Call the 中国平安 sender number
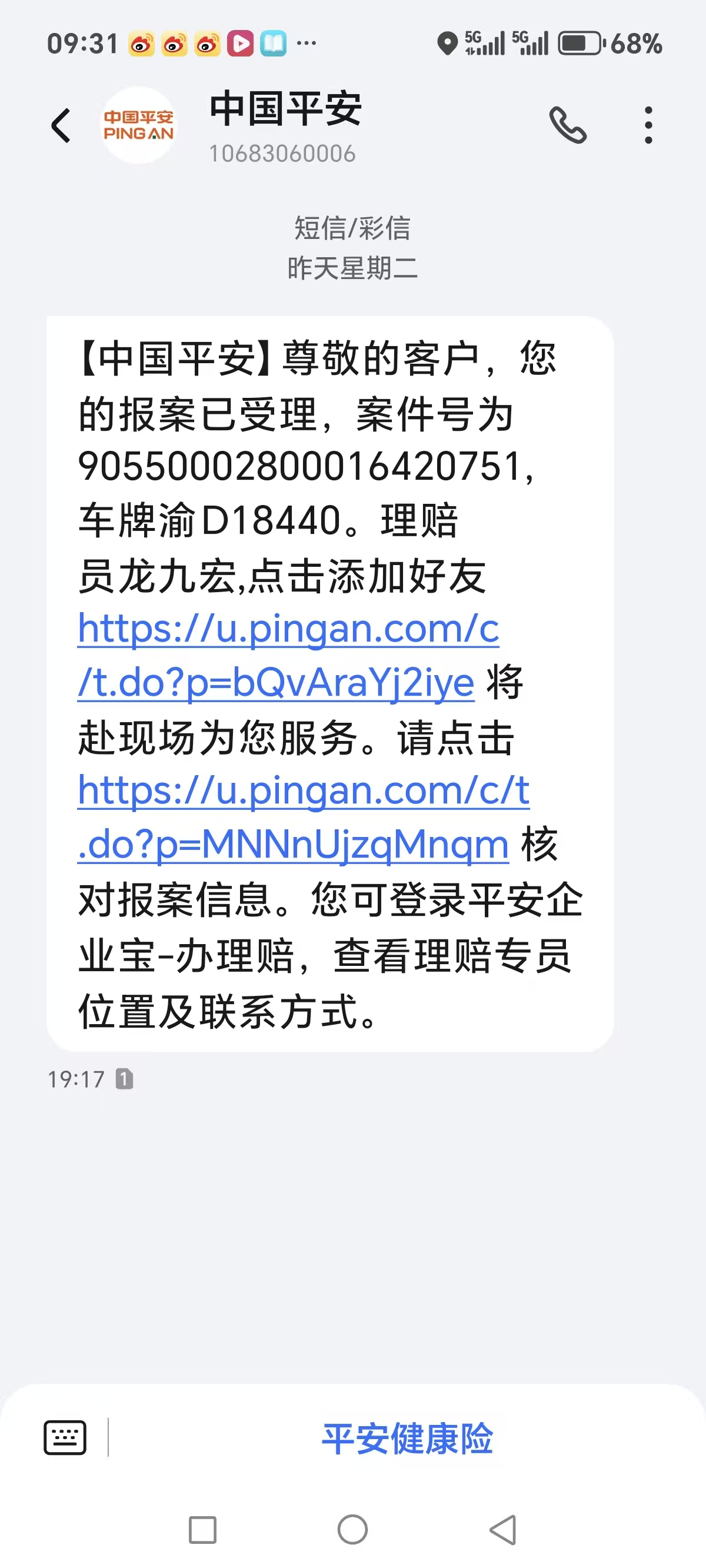The width and height of the screenshot is (706, 1568). 567,125
